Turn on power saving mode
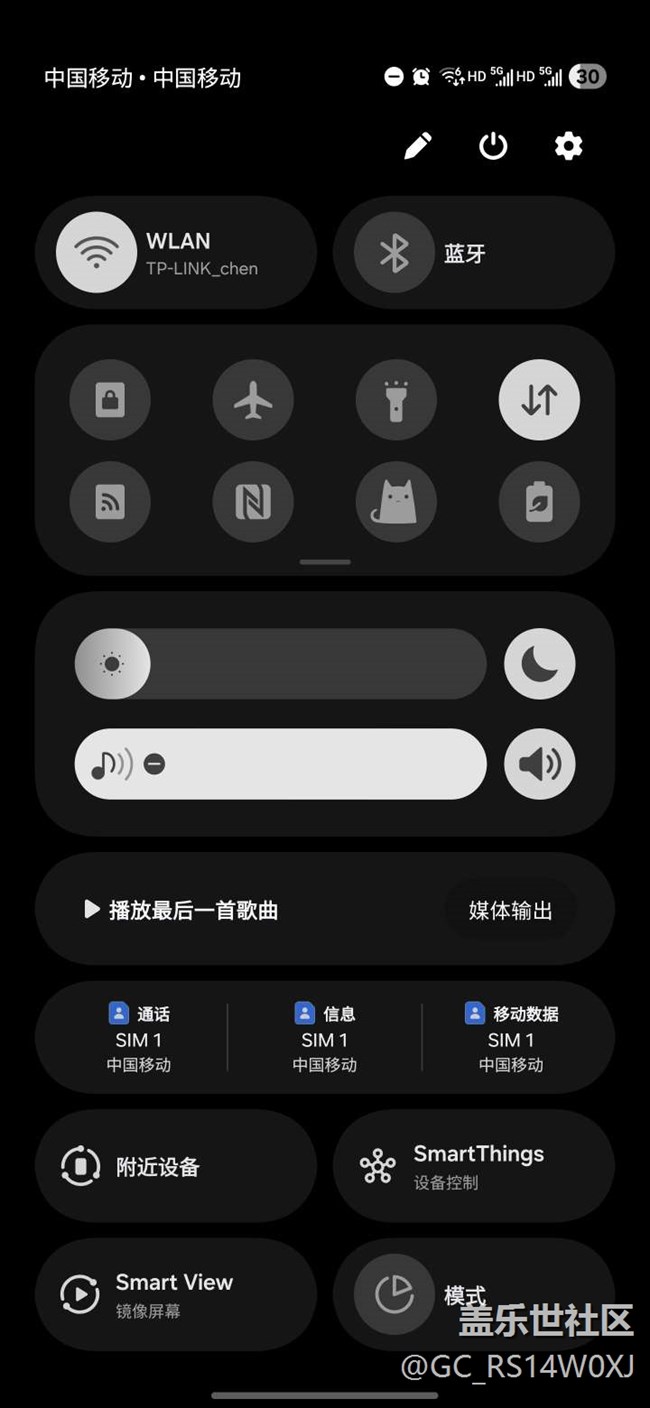The height and width of the screenshot is (1408, 650). [539, 502]
